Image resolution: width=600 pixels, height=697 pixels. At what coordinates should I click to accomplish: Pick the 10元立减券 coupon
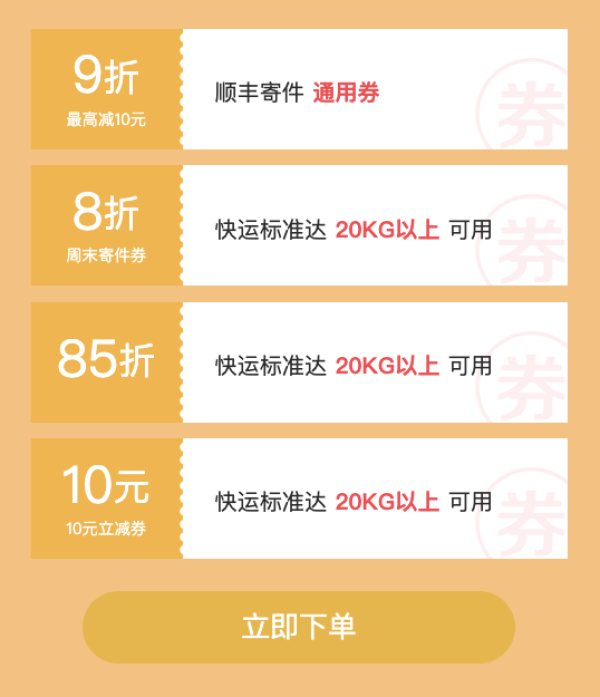point(300,499)
